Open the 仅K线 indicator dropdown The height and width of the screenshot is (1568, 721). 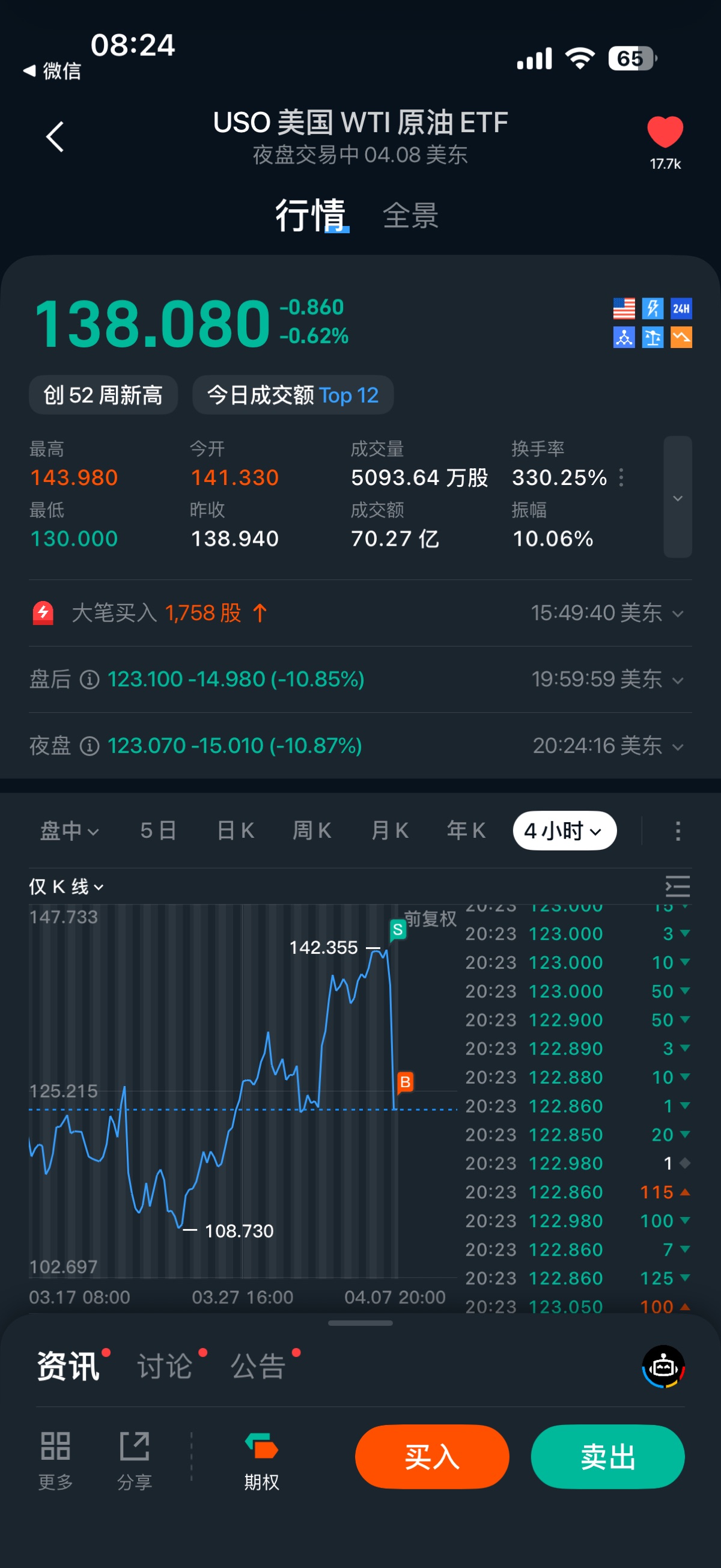pyautogui.click(x=65, y=887)
